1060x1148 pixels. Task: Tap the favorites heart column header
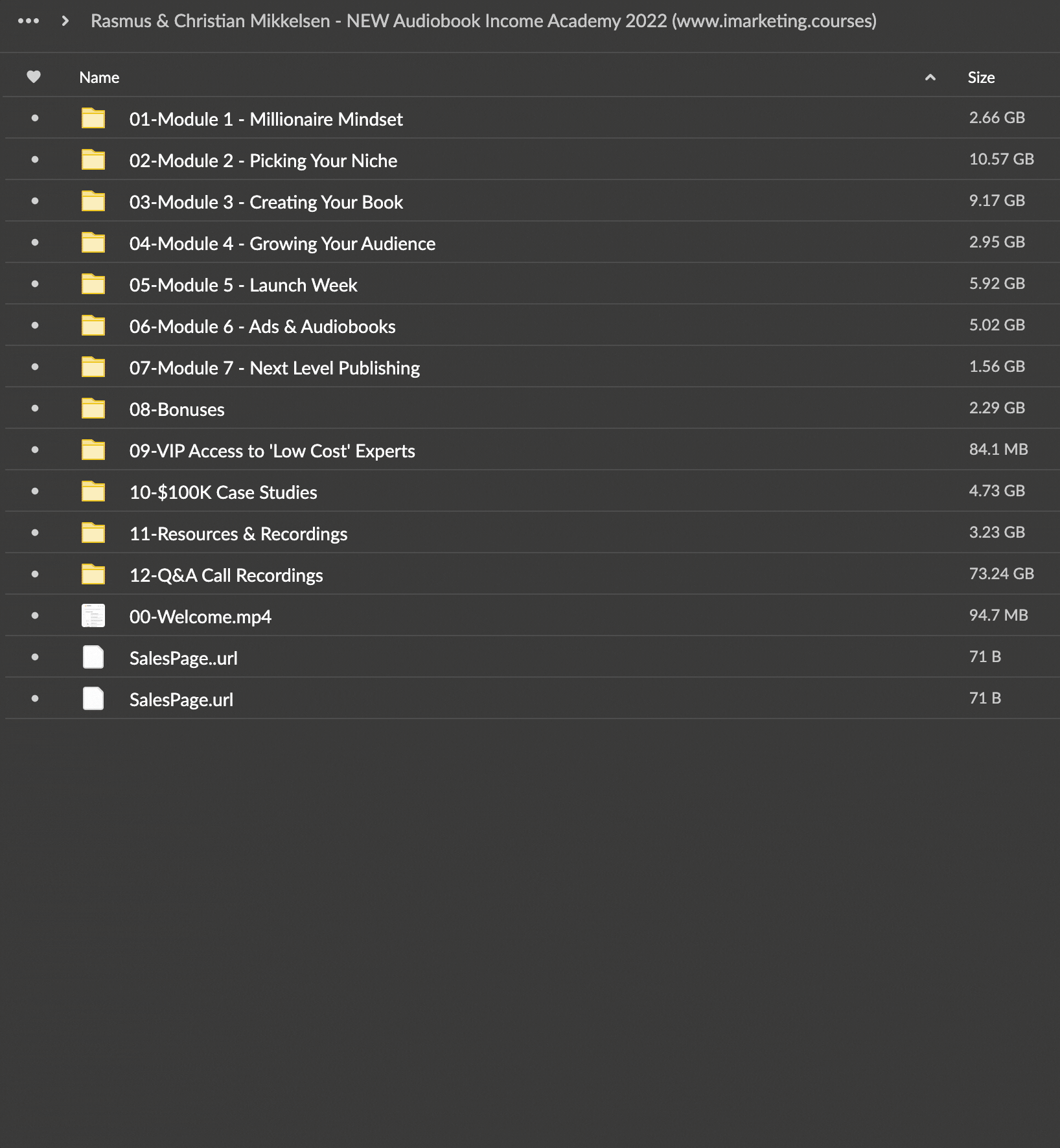point(34,77)
